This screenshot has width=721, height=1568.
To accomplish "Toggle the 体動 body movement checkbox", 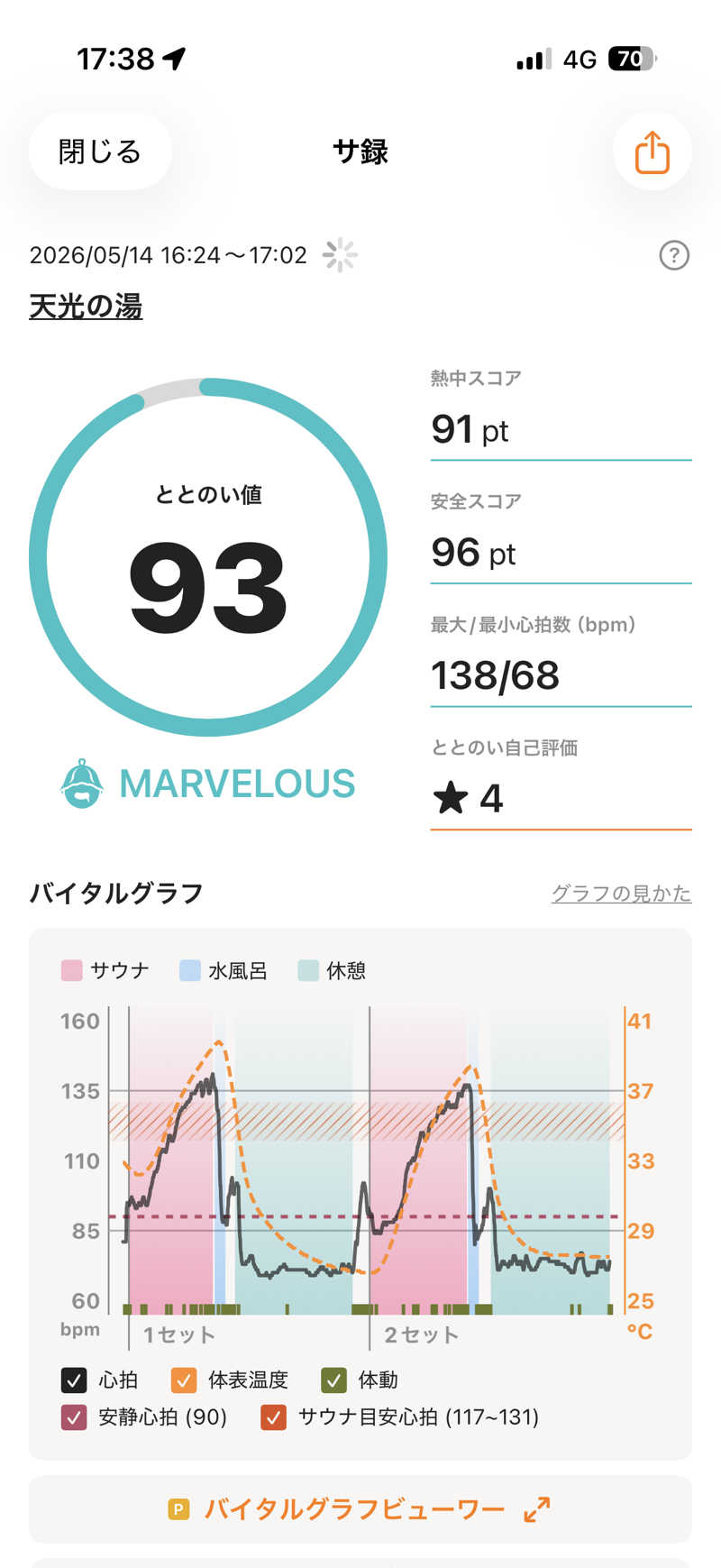I will pos(334,1380).
